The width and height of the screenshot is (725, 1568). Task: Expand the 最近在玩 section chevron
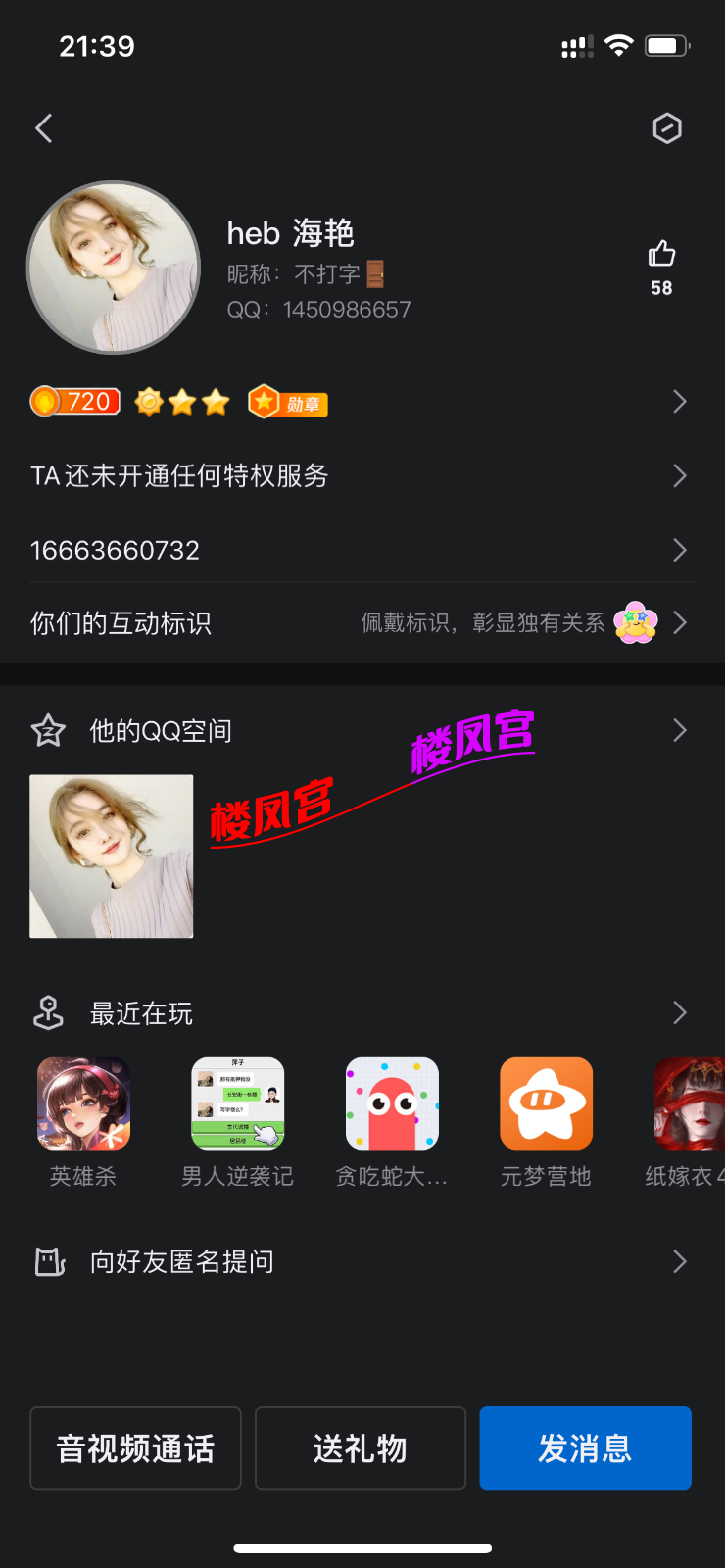[680, 1013]
